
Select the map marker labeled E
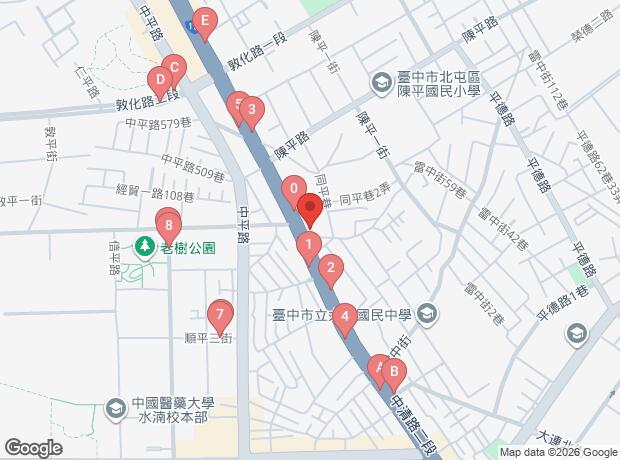[x=205, y=21]
